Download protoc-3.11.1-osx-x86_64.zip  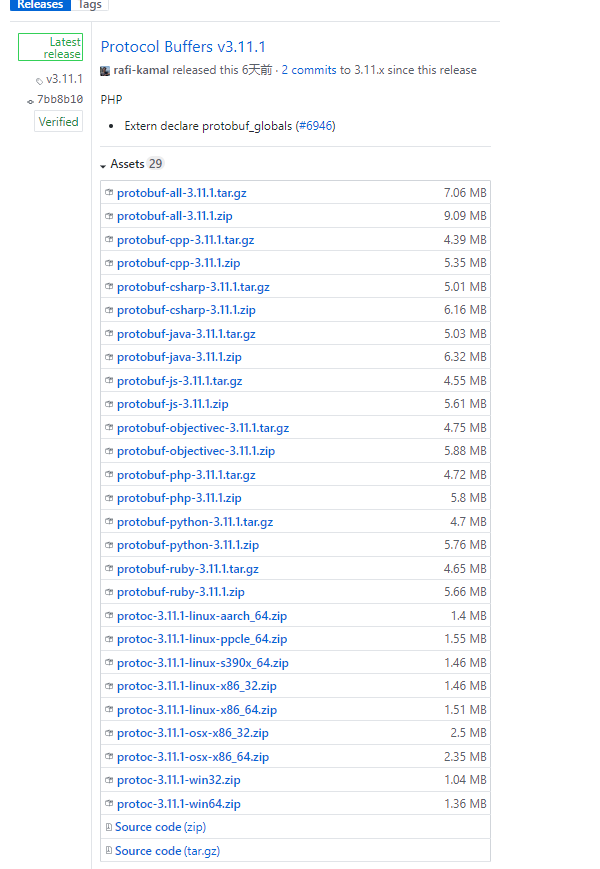click(x=192, y=757)
